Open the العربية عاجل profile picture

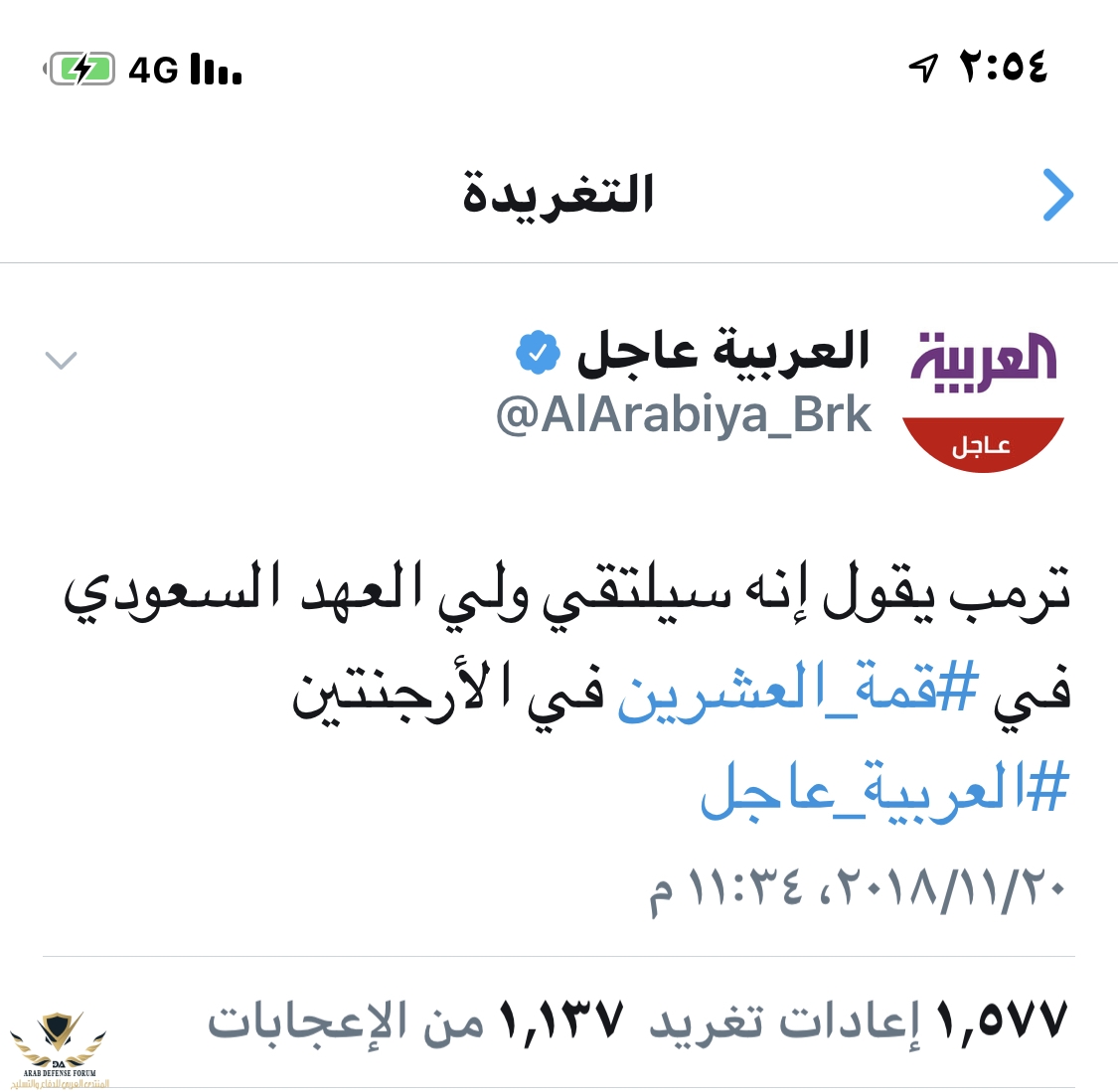(x=983, y=398)
